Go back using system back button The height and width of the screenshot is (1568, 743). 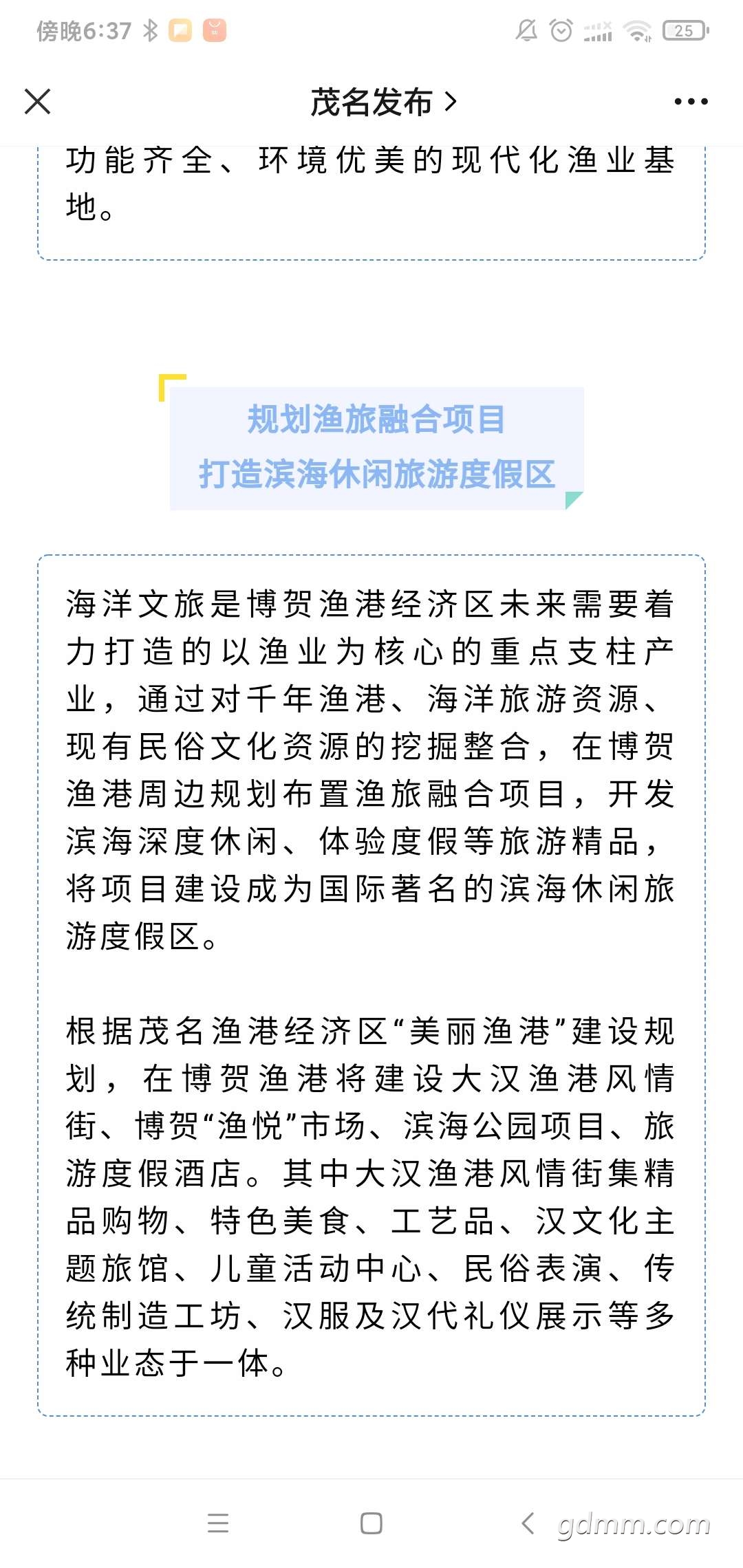(528, 1523)
